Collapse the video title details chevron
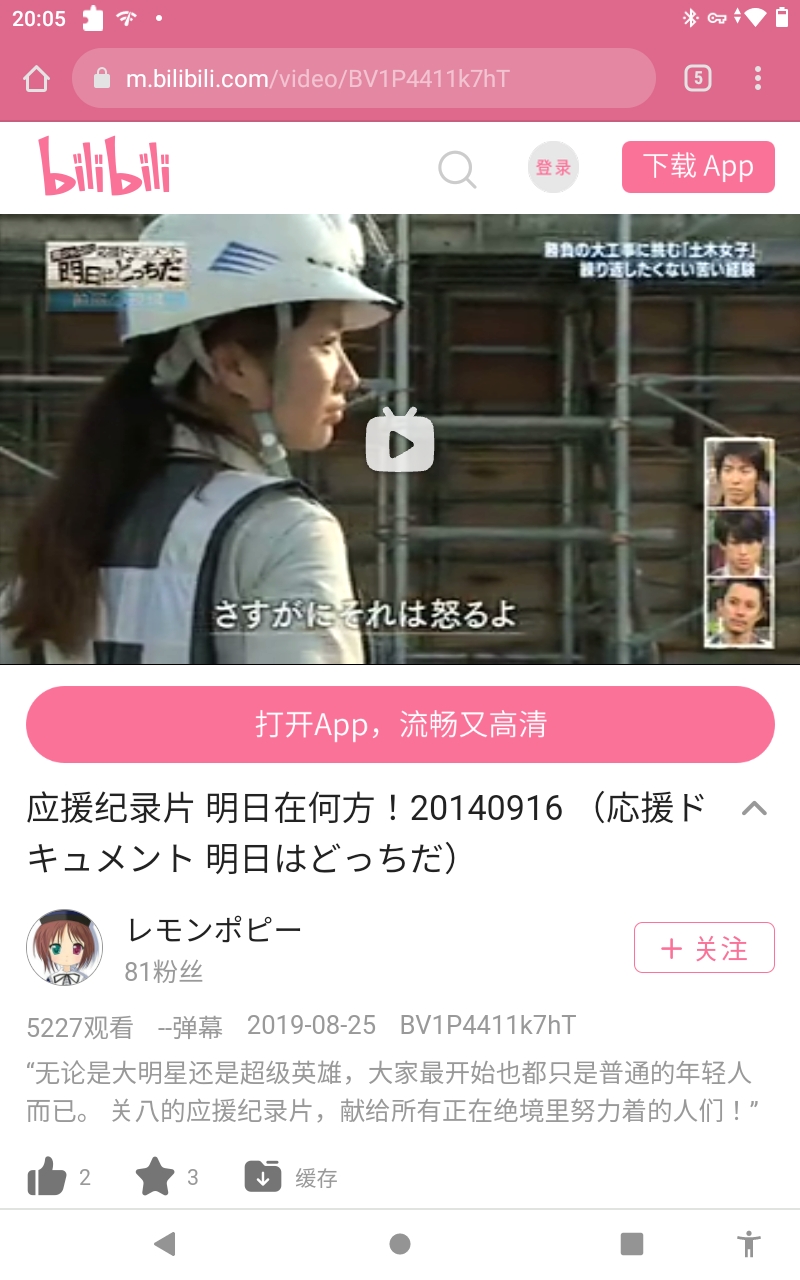The width and height of the screenshot is (800, 1280). pos(754,809)
